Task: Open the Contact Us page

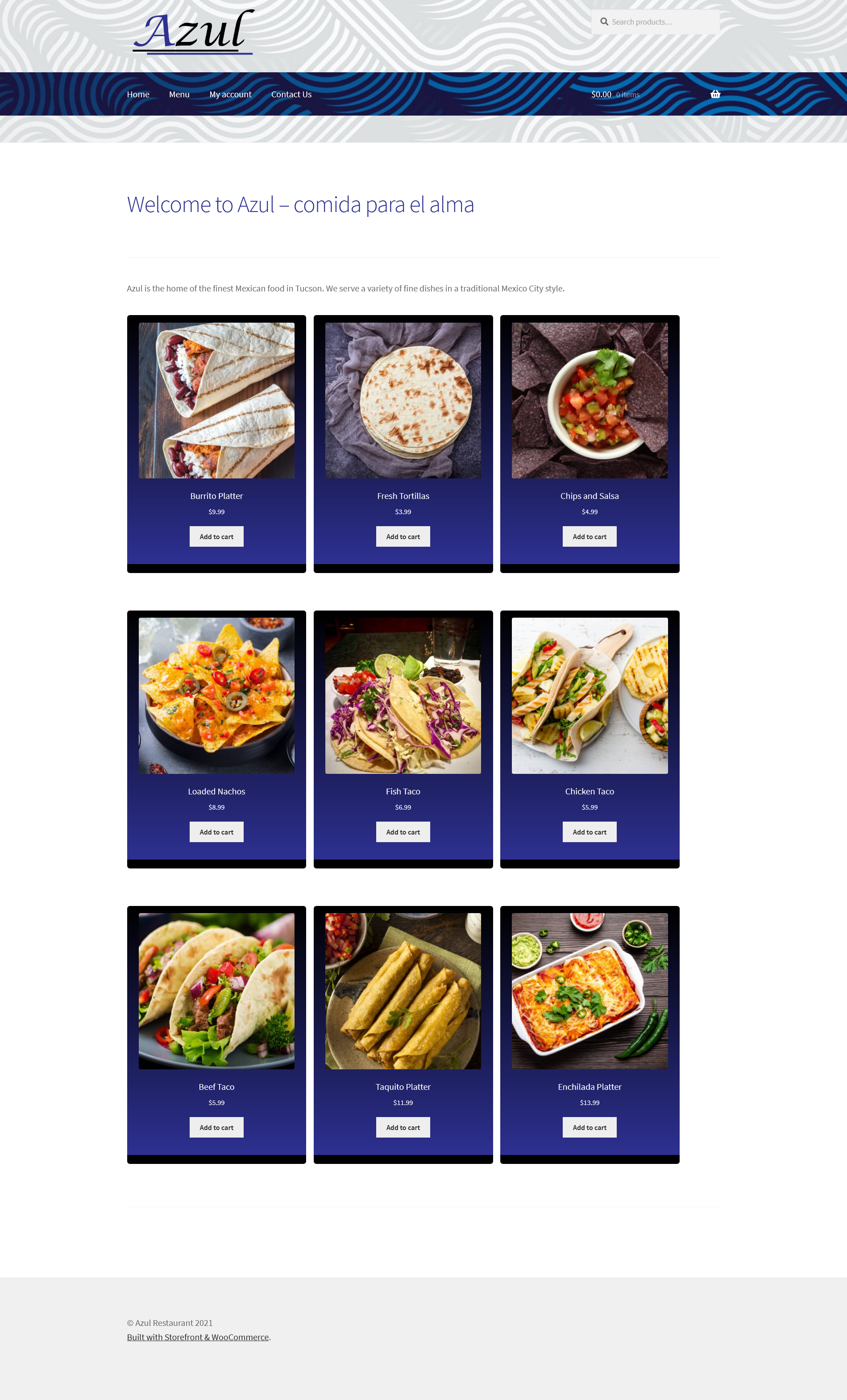Action: click(291, 94)
